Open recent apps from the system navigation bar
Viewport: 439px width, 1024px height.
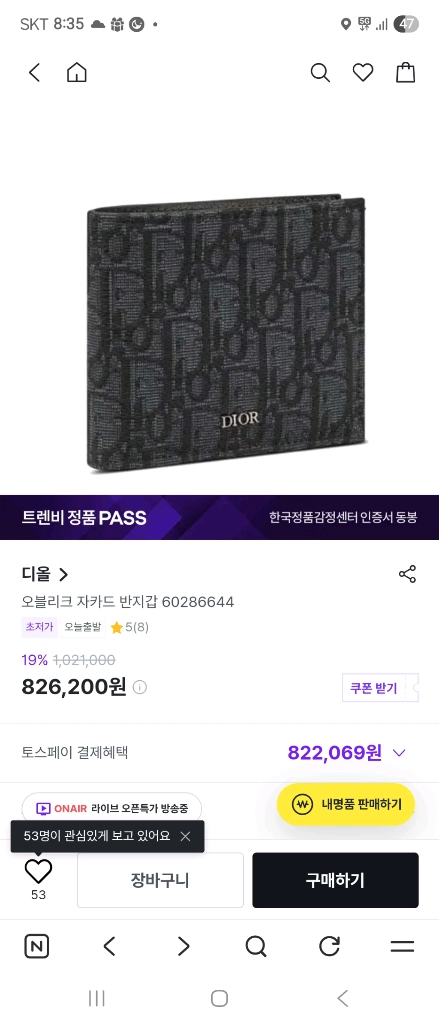(x=97, y=998)
